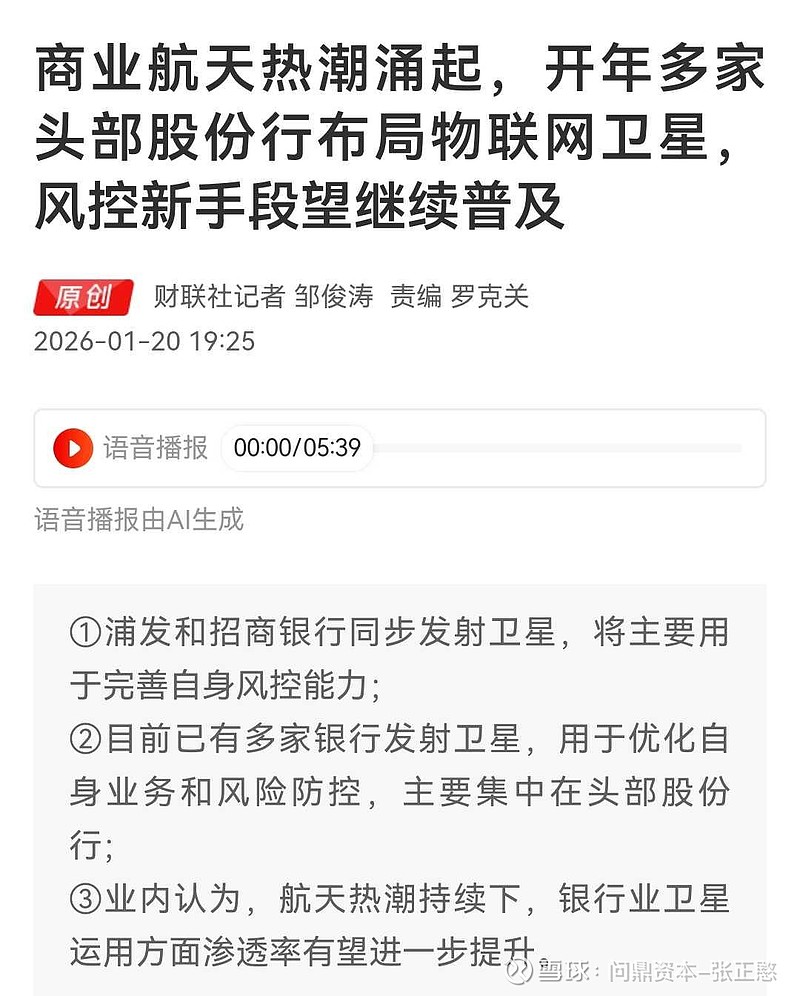Select the text 语音播报由AI生成 disclaimer
Image resolution: width=800 pixels, height=996 pixels.
tap(142, 518)
